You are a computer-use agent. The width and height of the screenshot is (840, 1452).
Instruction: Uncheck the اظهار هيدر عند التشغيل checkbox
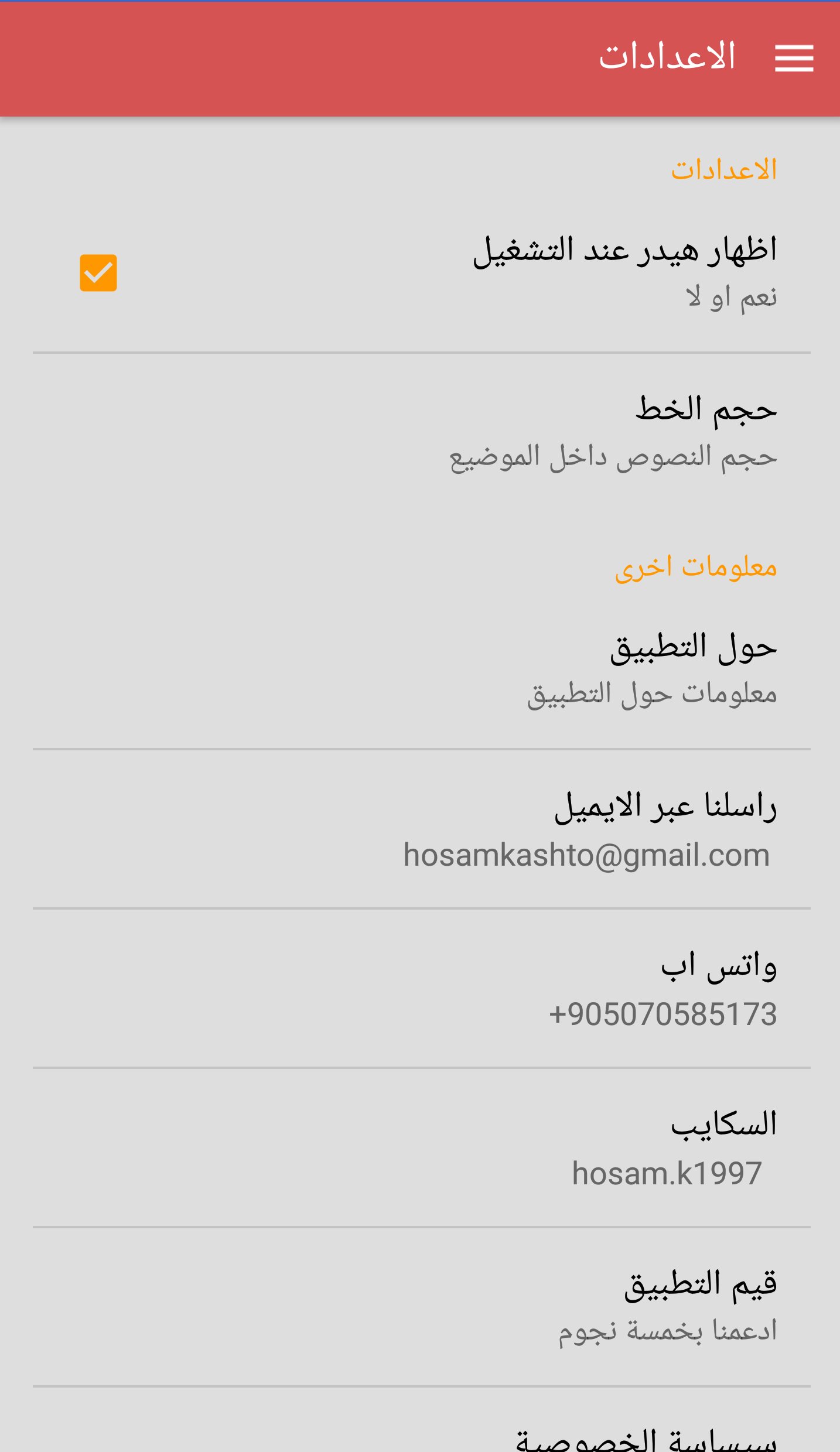point(98,272)
